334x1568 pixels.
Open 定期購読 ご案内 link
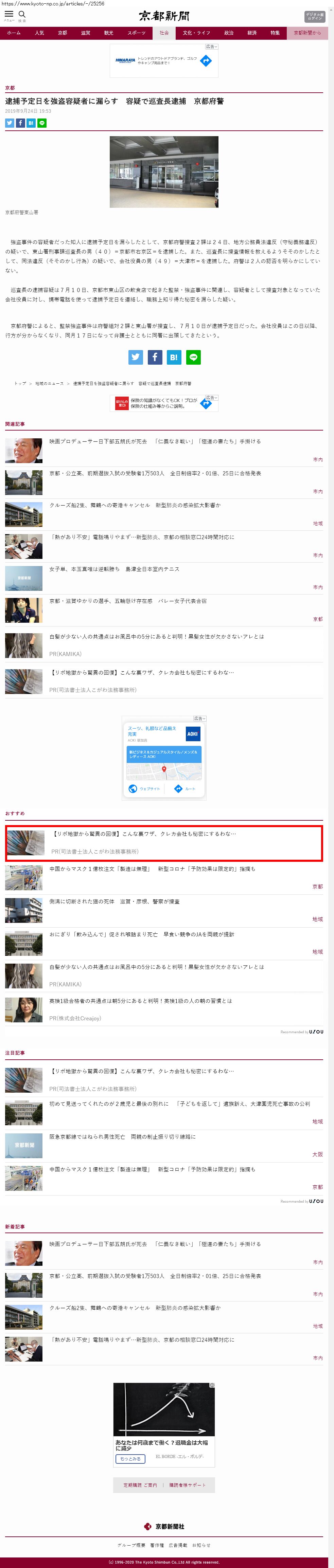pos(140,1485)
